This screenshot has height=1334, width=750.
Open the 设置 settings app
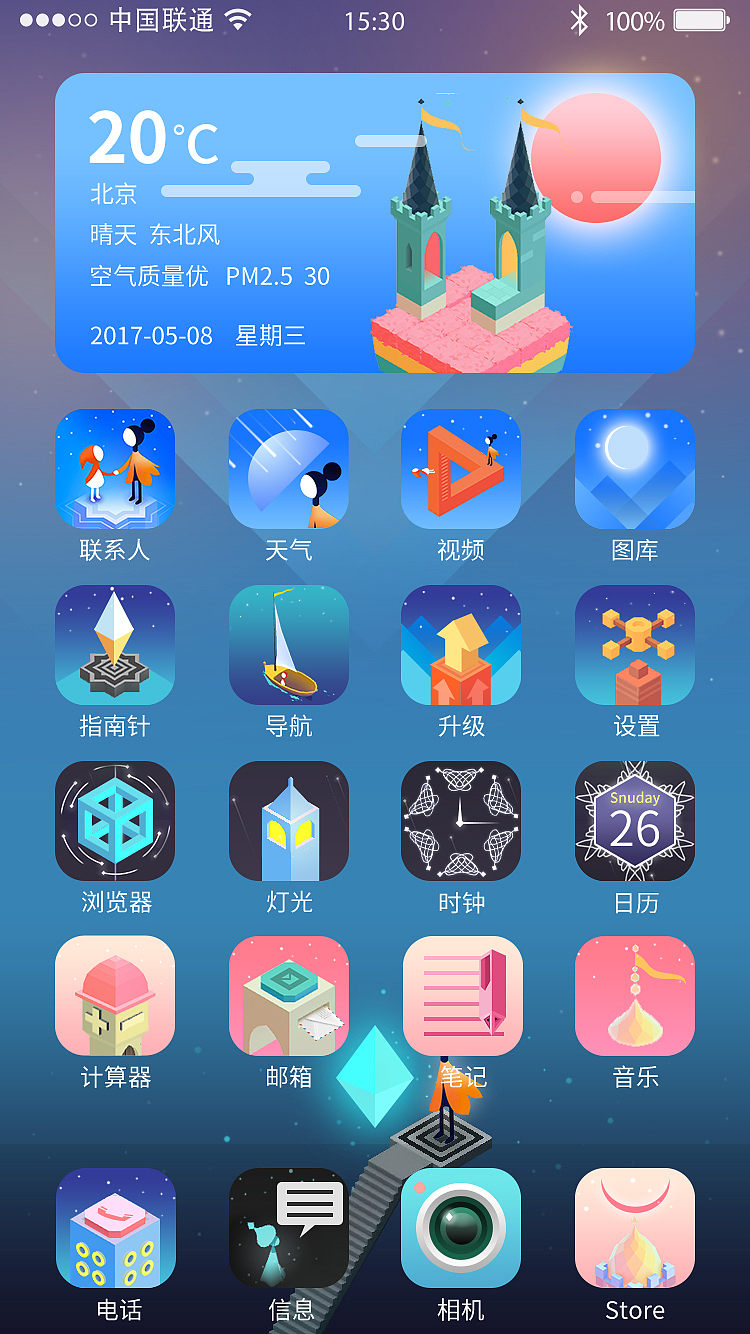point(634,645)
